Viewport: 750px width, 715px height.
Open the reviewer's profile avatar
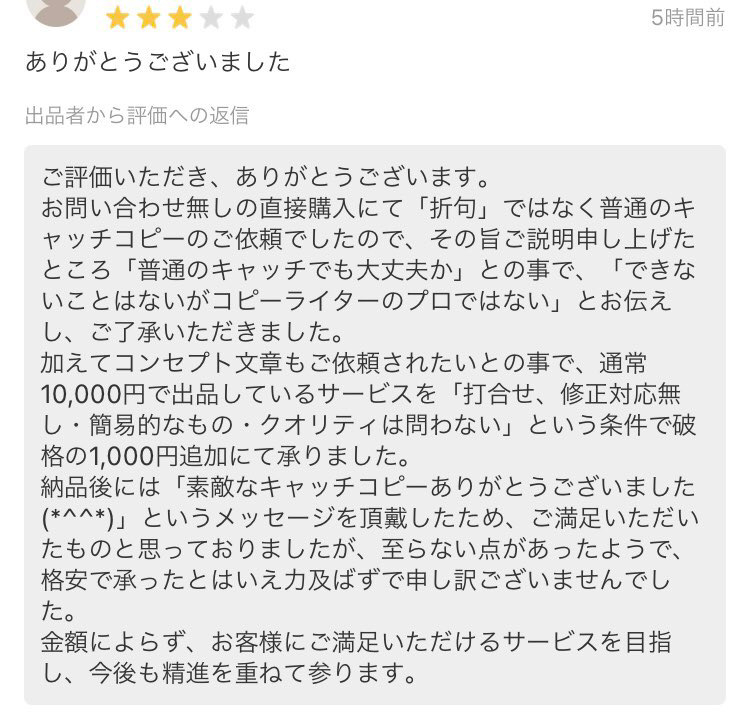pyautogui.click(x=54, y=10)
